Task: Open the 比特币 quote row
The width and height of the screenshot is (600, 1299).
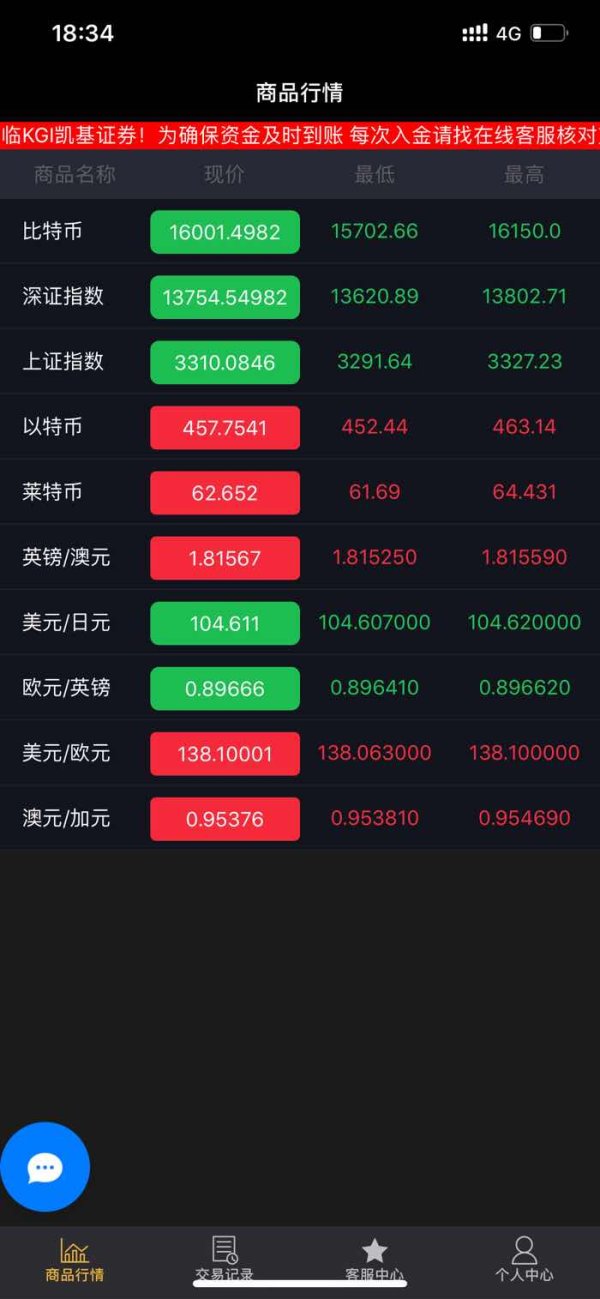Action: coord(300,232)
